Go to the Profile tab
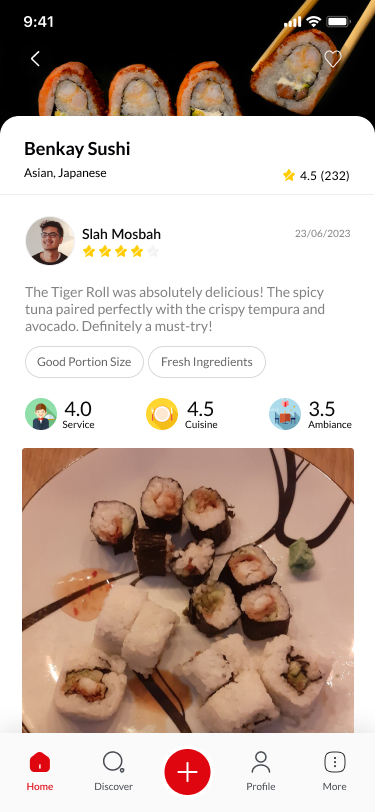The width and height of the screenshot is (375, 812). point(261,772)
